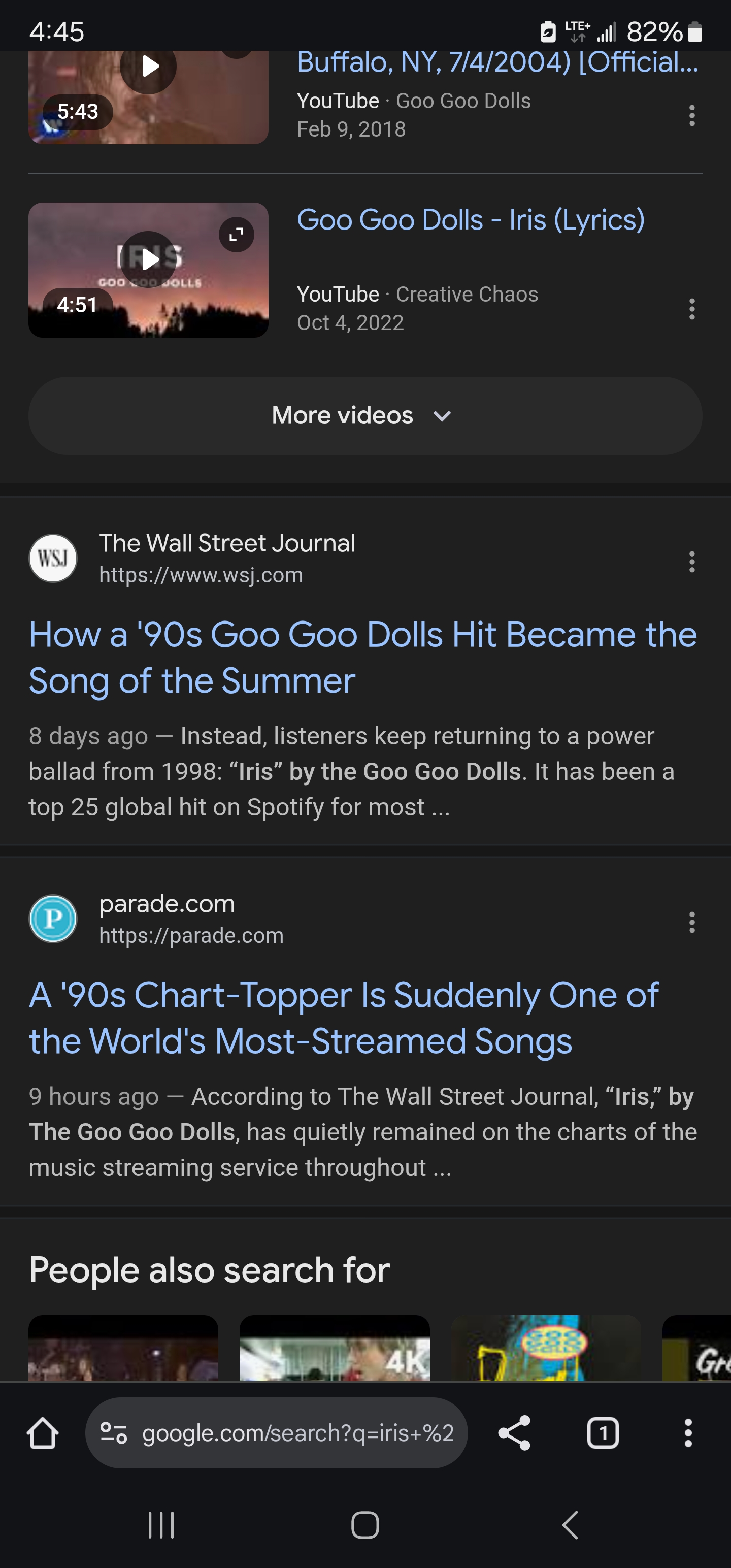Open recent apps from the navigation bar
The image size is (731, 1568).
pyautogui.click(x=161, y=1525)
